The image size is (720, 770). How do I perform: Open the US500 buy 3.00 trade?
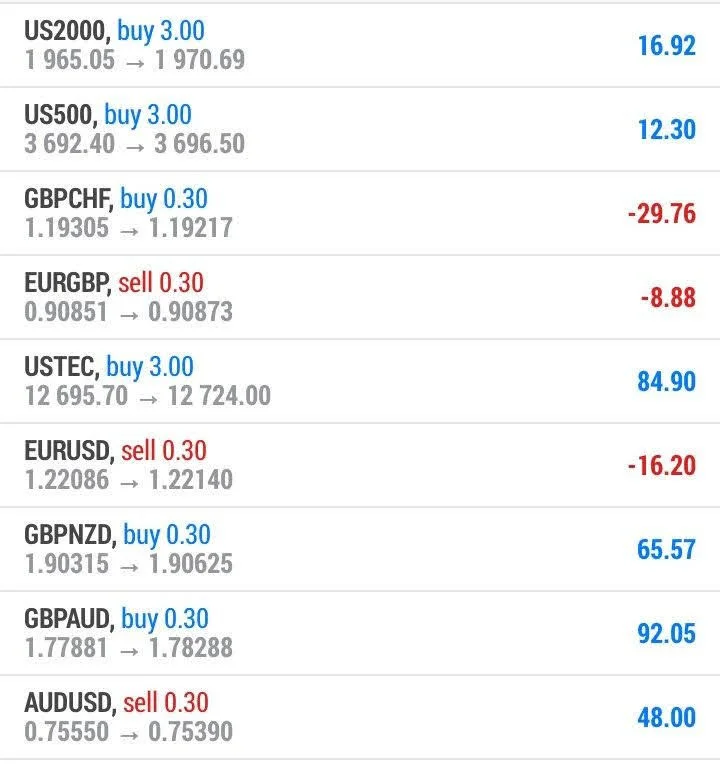coord(360,130)
